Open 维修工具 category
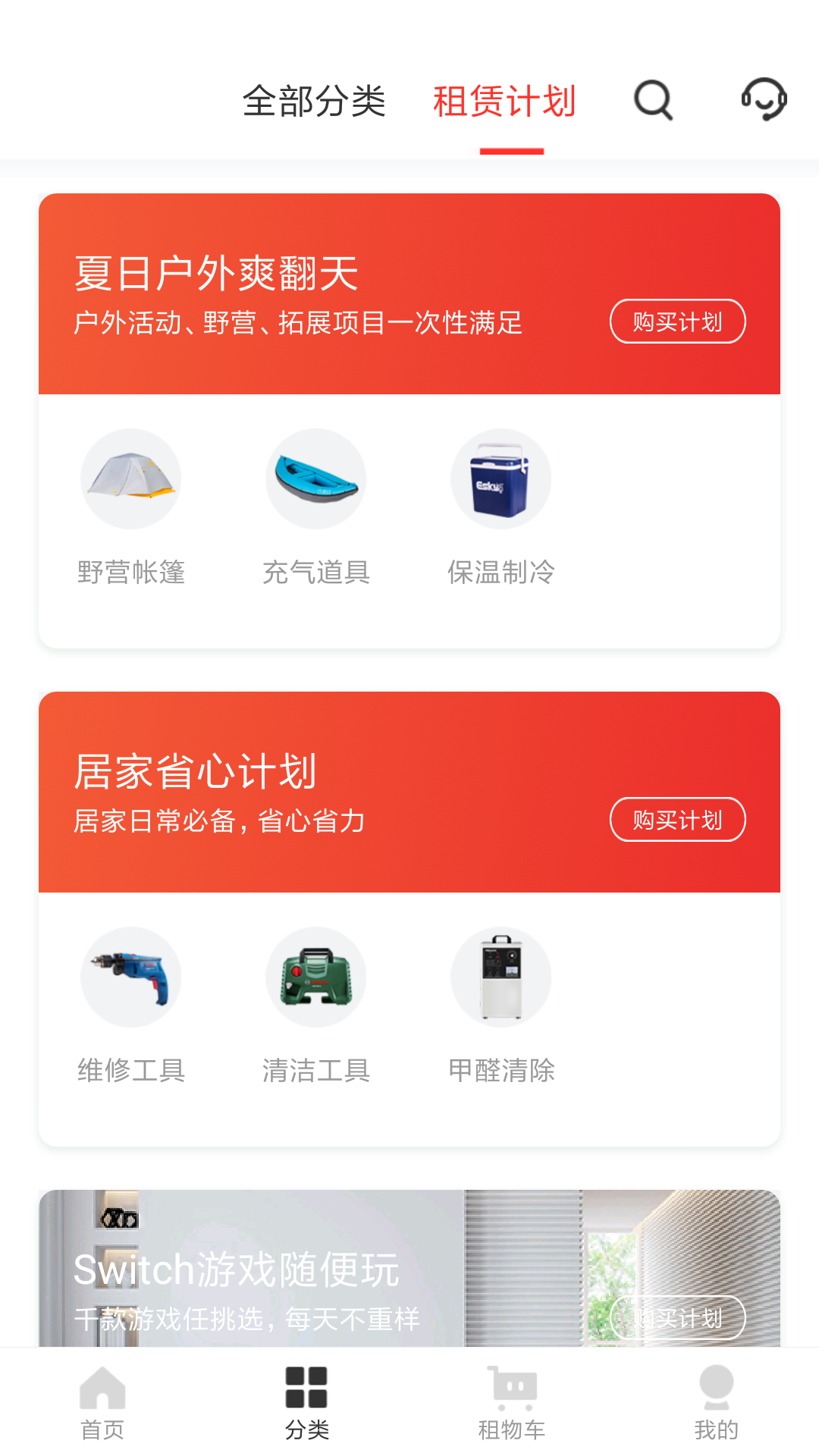 pos(131,1005)
